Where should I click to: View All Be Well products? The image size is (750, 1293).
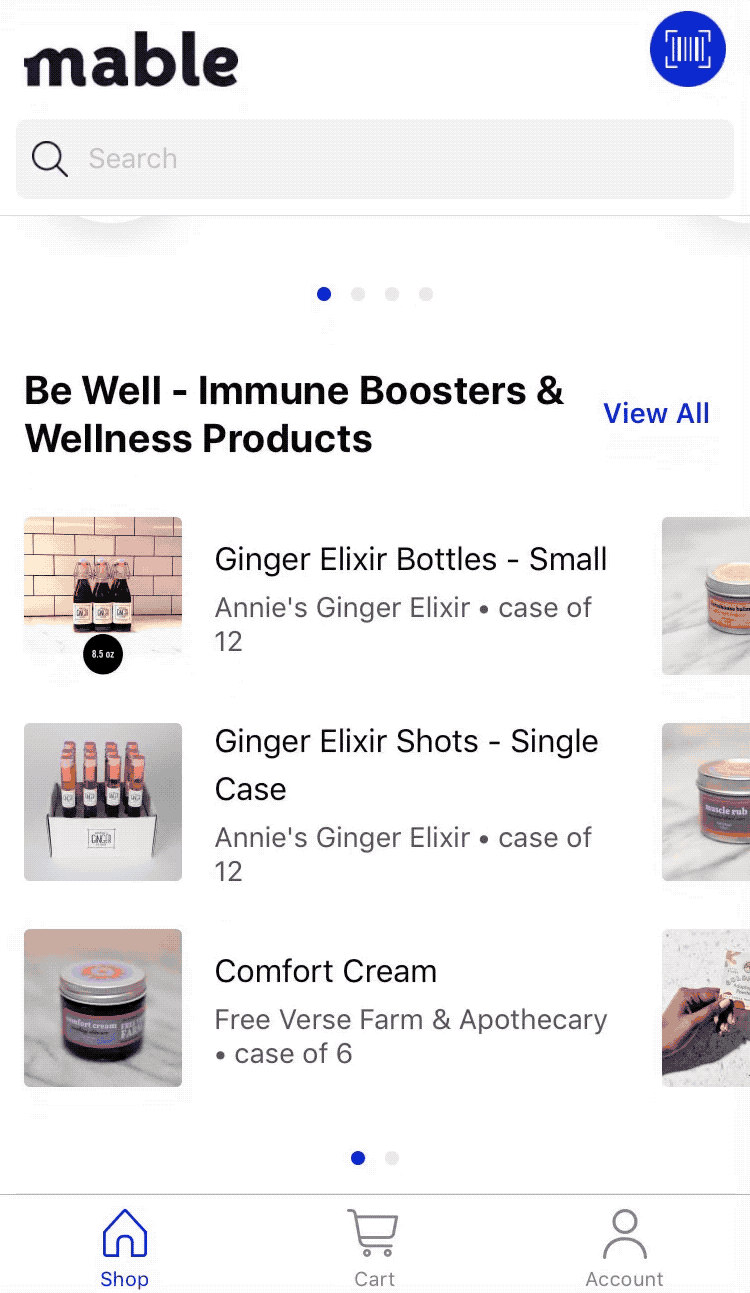click(x=656, y=413)
